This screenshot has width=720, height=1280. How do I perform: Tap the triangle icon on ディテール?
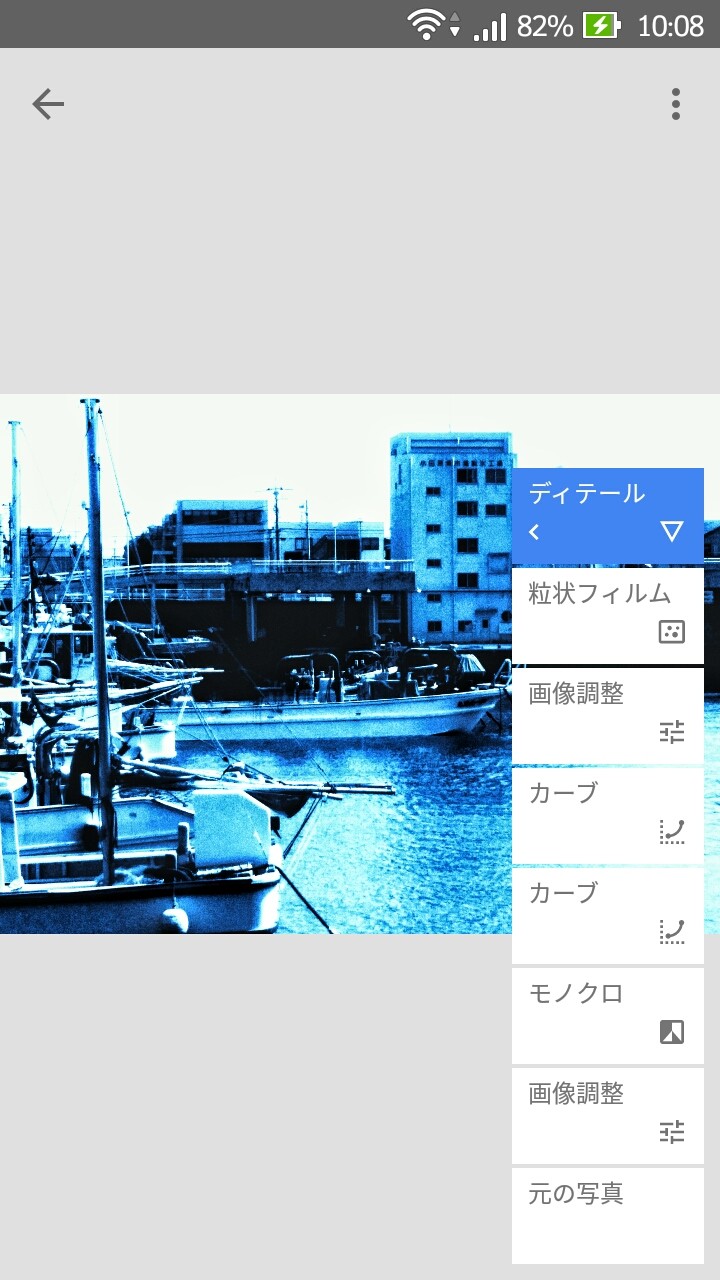click(x=672, y=531)
